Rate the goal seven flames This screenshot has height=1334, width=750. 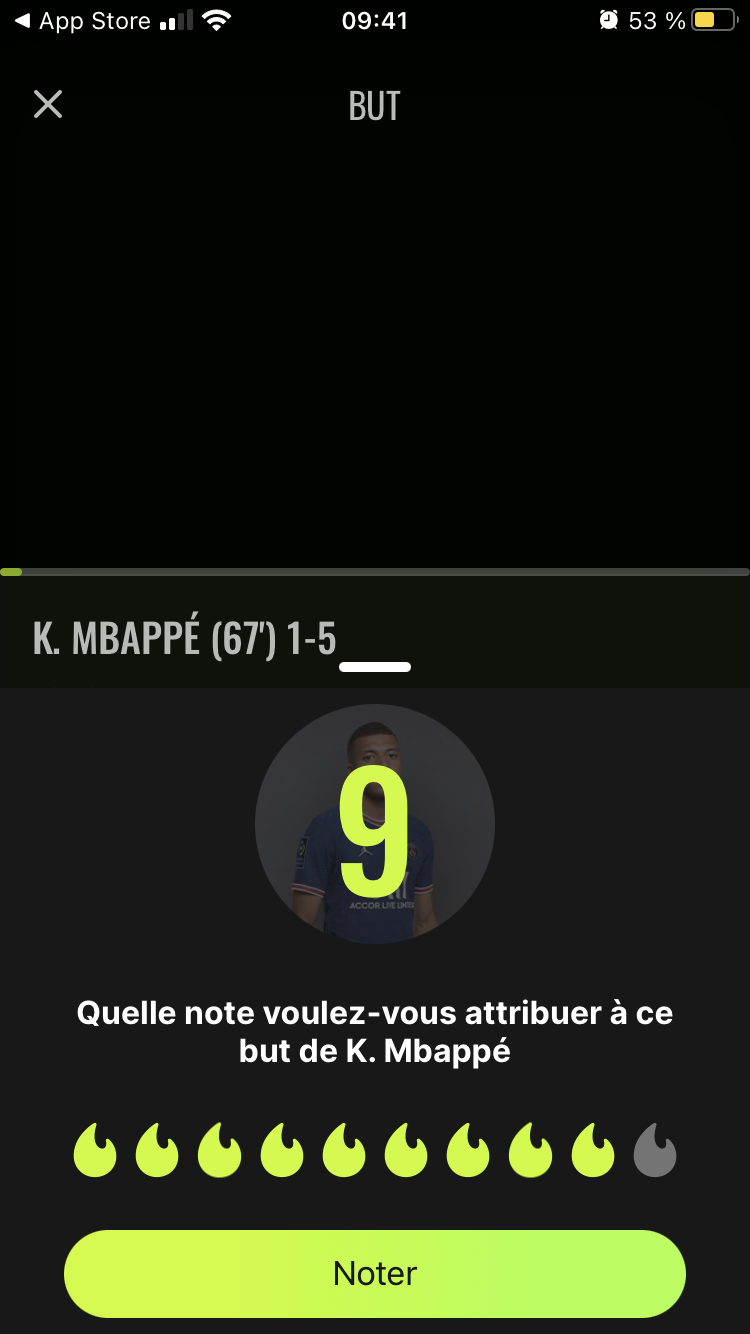[468, 1150]
